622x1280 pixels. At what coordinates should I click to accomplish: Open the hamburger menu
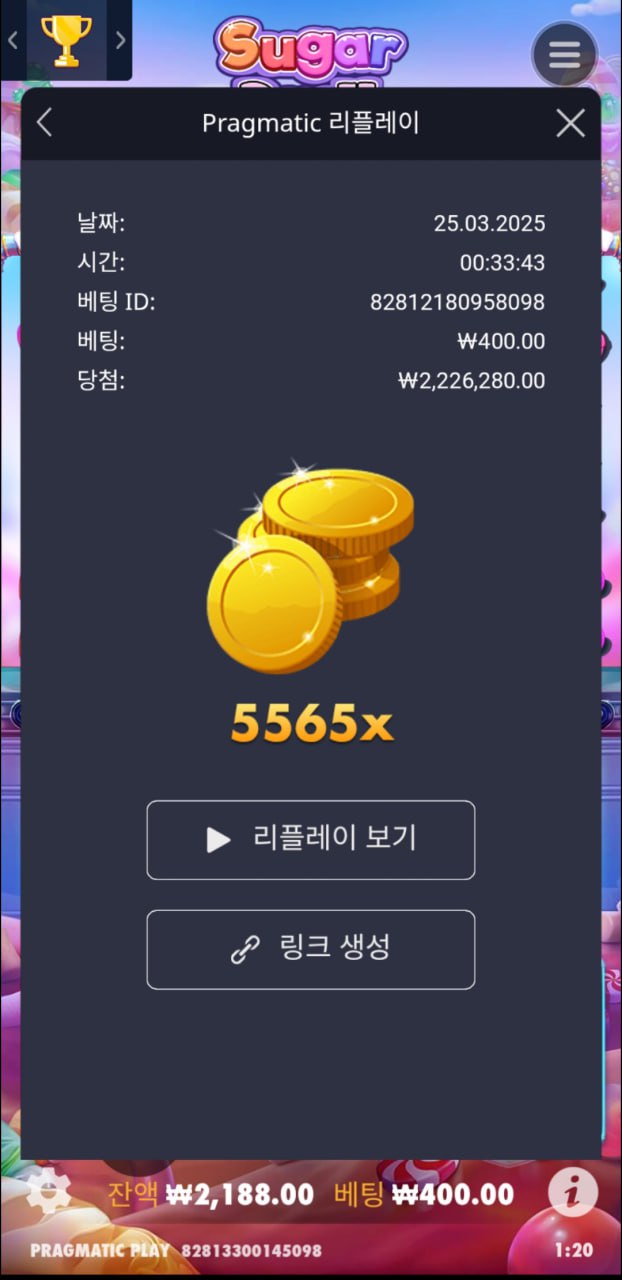(x=564, y=54)
